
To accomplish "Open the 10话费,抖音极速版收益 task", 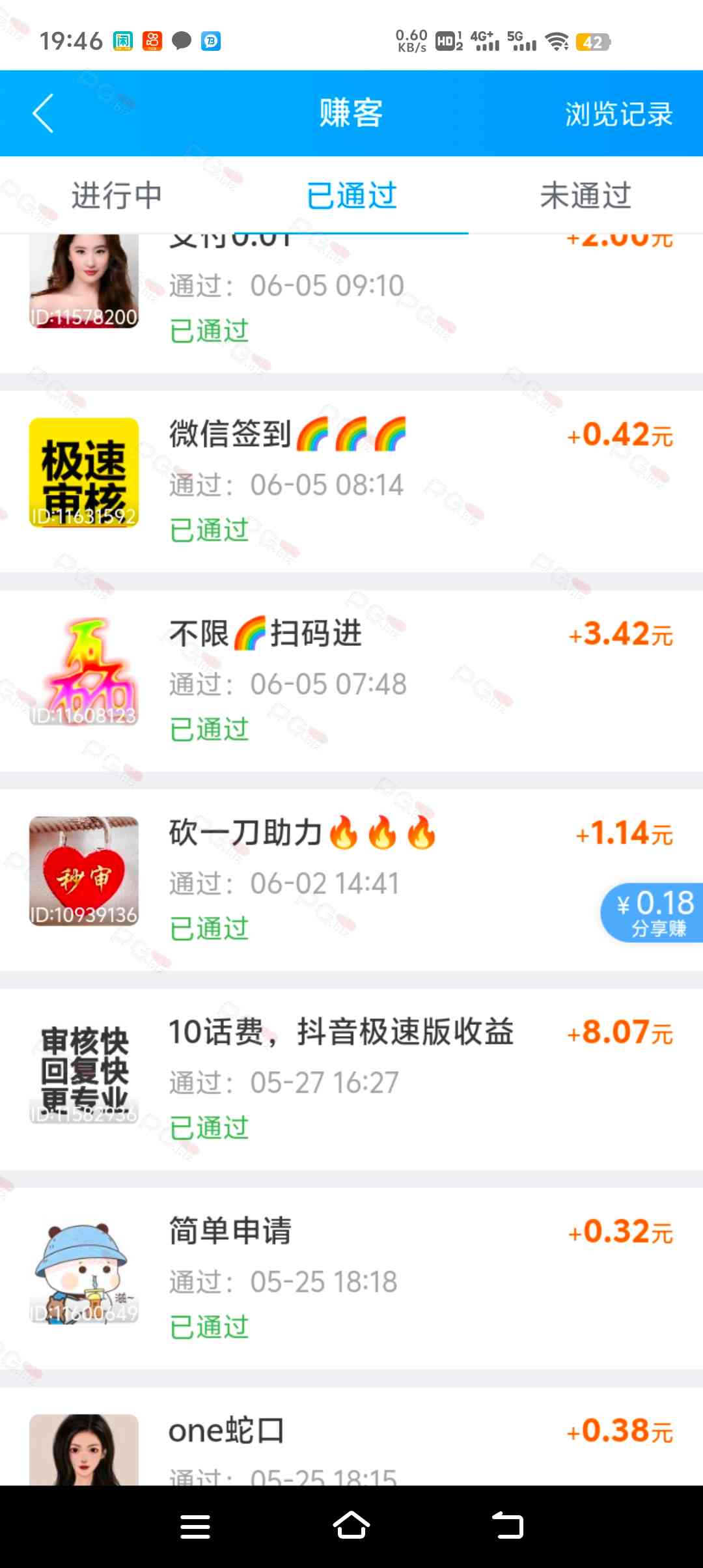I will (351, 1080).
